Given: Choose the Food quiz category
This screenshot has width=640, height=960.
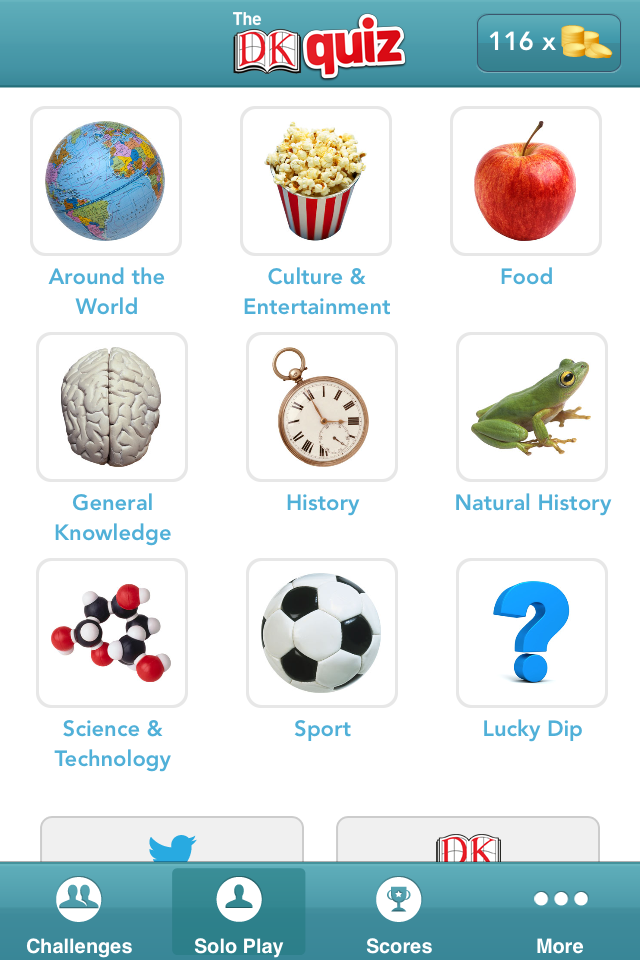Looking at the screenshot, I should [526, 181].
